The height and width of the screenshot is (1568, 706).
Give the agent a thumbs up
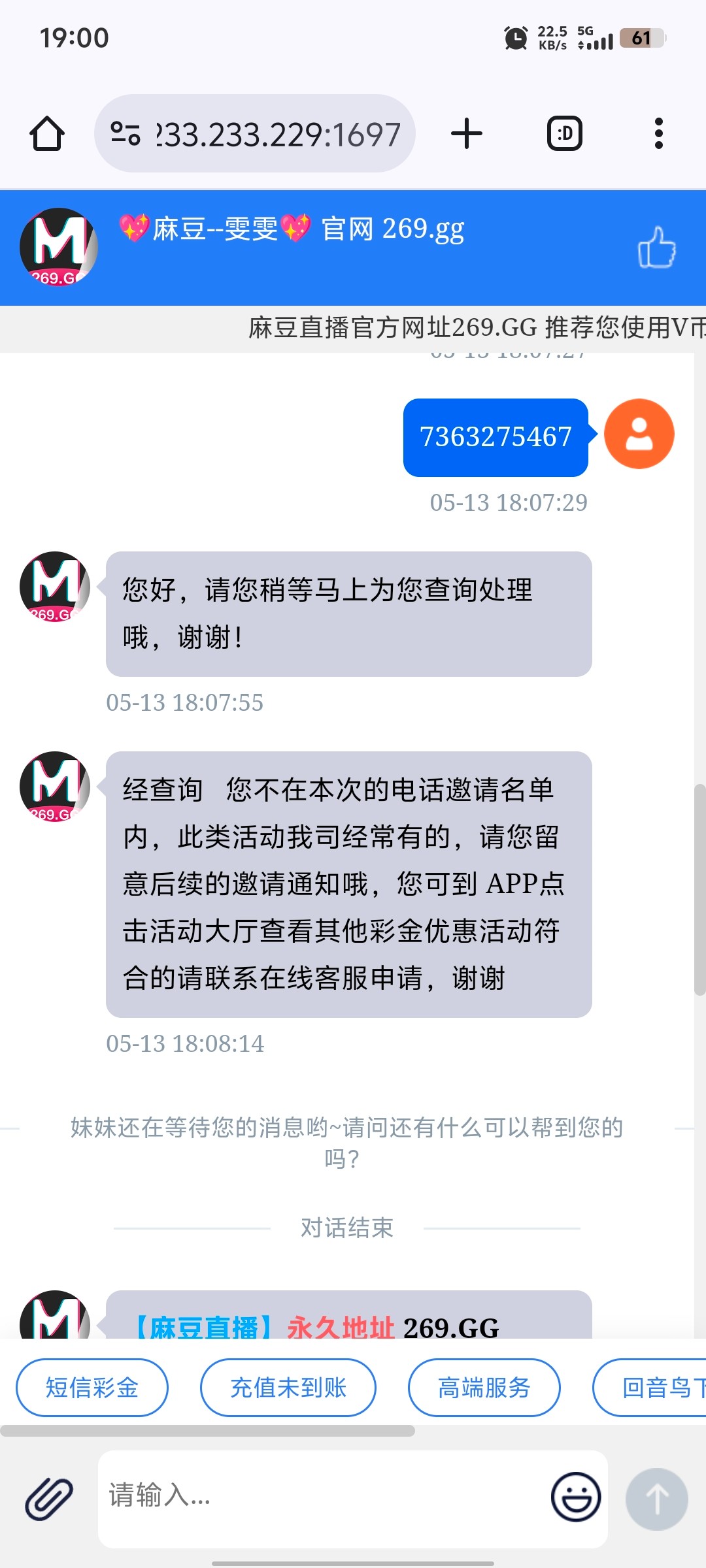click(656, 248)
